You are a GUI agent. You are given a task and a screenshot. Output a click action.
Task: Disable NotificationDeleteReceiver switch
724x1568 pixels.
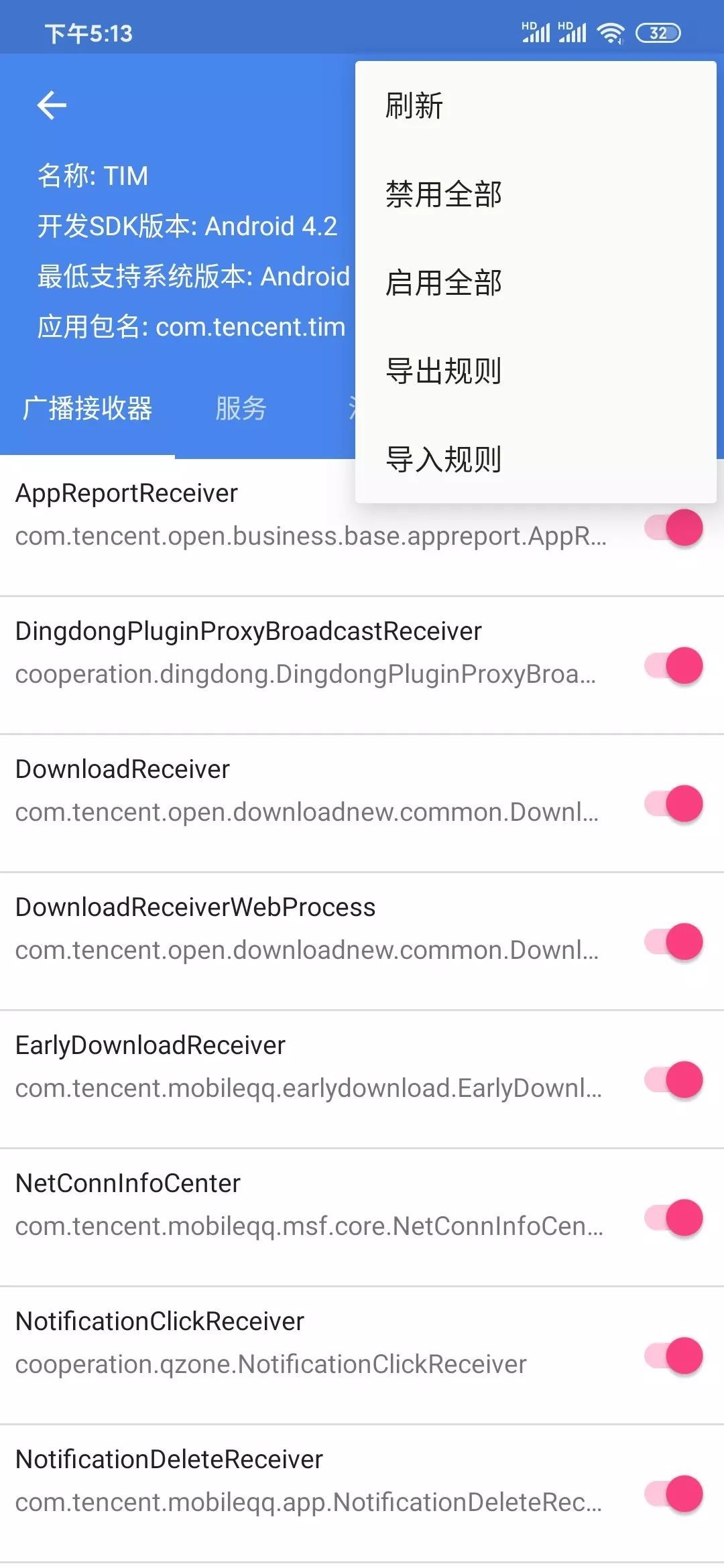674,1494
